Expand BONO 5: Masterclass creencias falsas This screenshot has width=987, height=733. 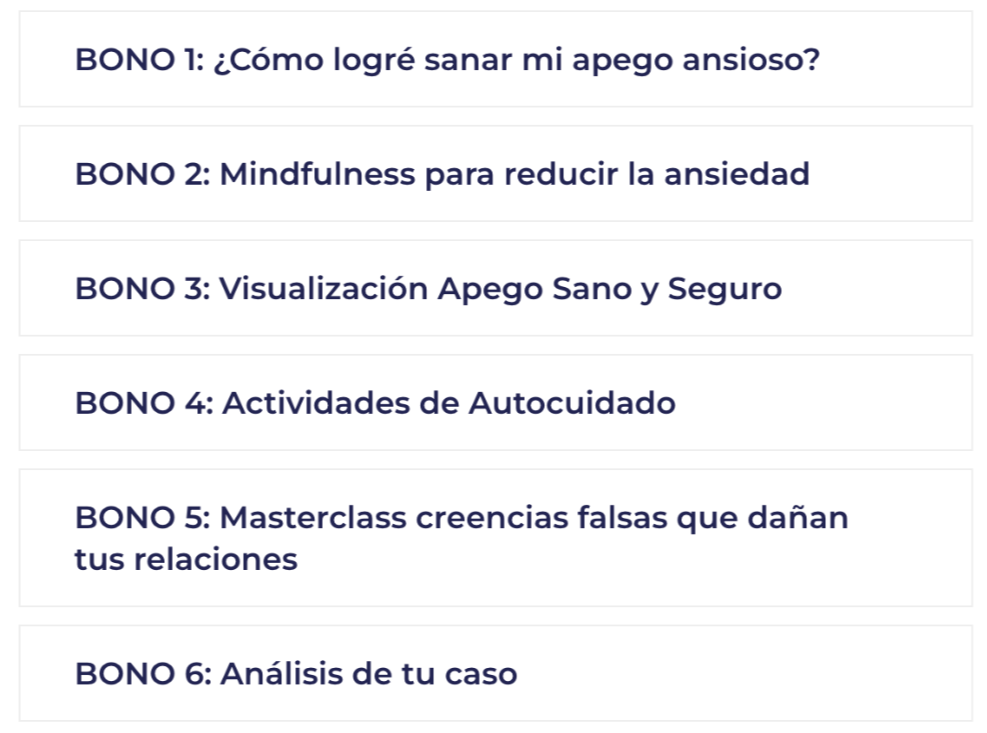(461, 538)
